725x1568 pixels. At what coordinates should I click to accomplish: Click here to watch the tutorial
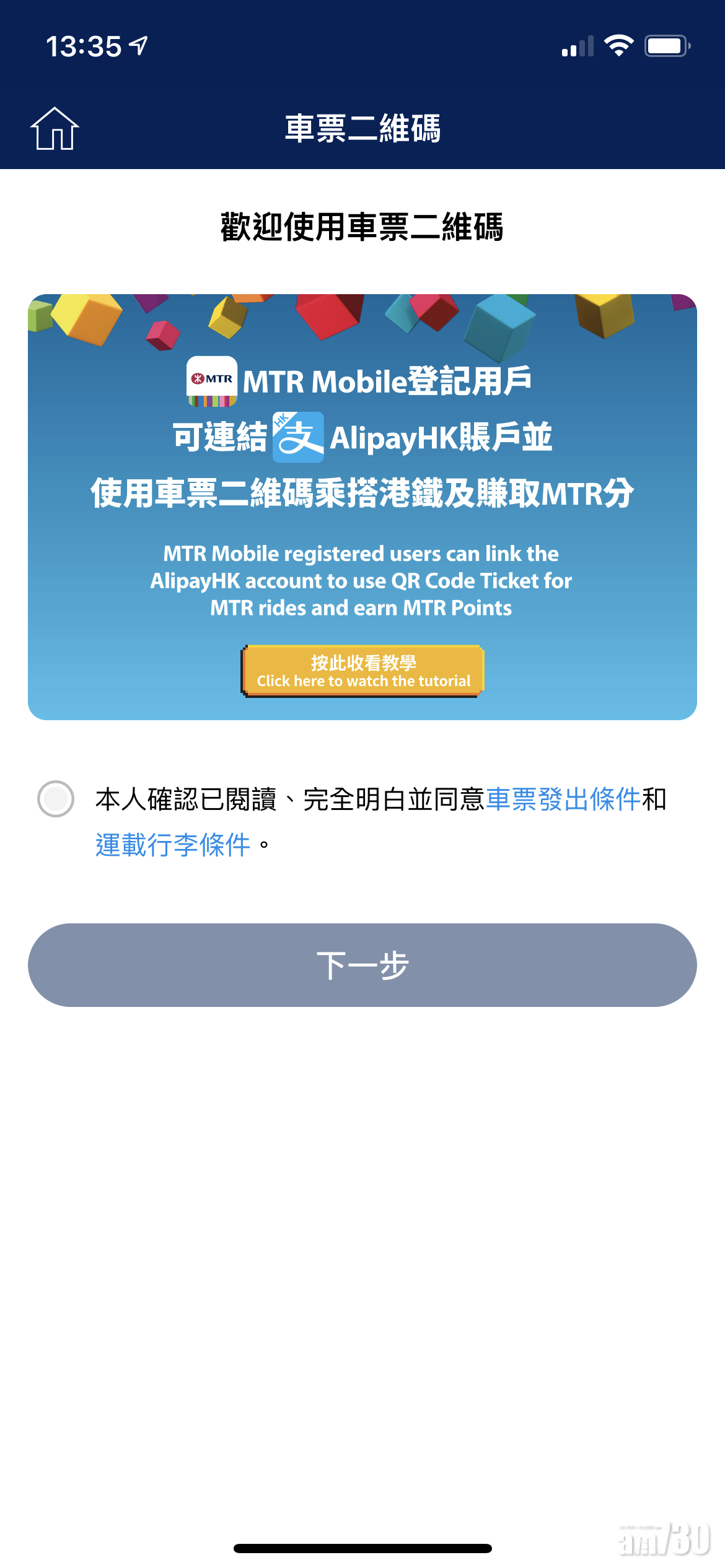(362, 671)
